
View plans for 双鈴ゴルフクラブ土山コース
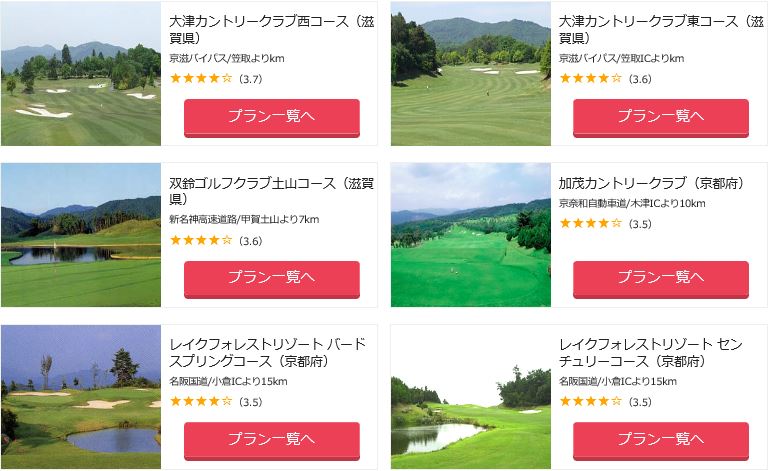271,279
